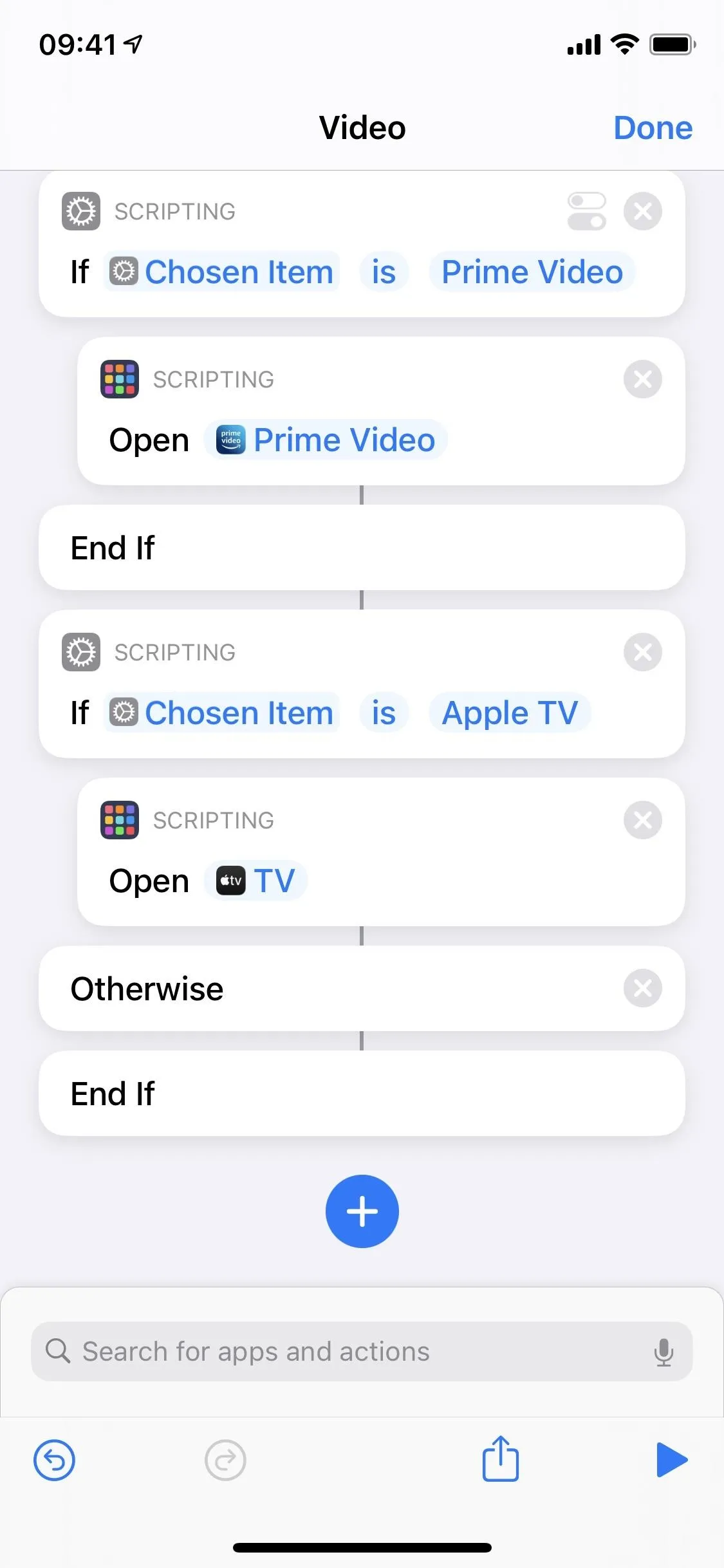Screen dimensions: 724x1568
Task: Dictate search using the microphone icon
Action: [x=664, y=1351]
